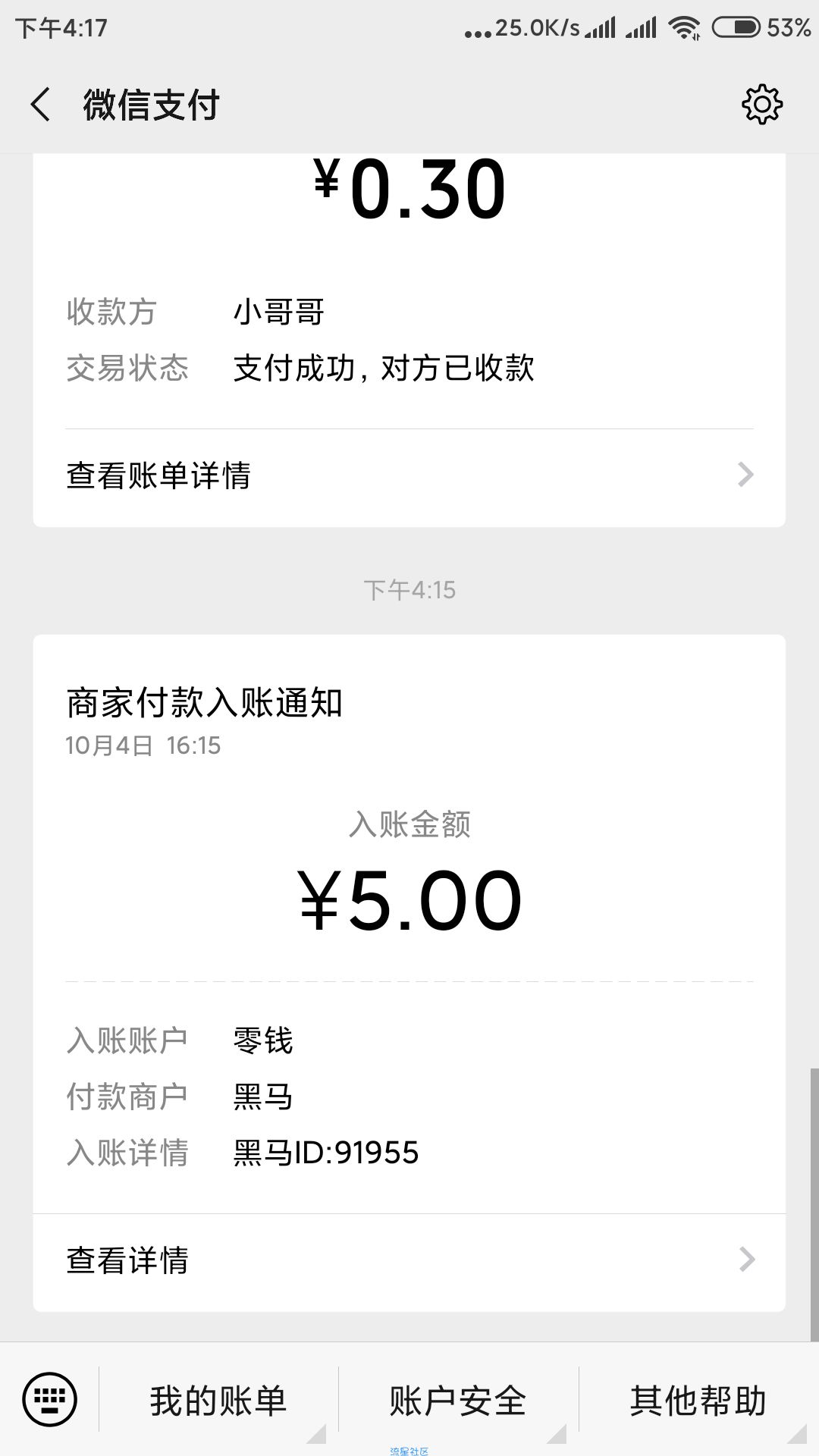Open the 我的账单 menu
This screenshot has height=1456, width=819.
[x=218, y=1401]
